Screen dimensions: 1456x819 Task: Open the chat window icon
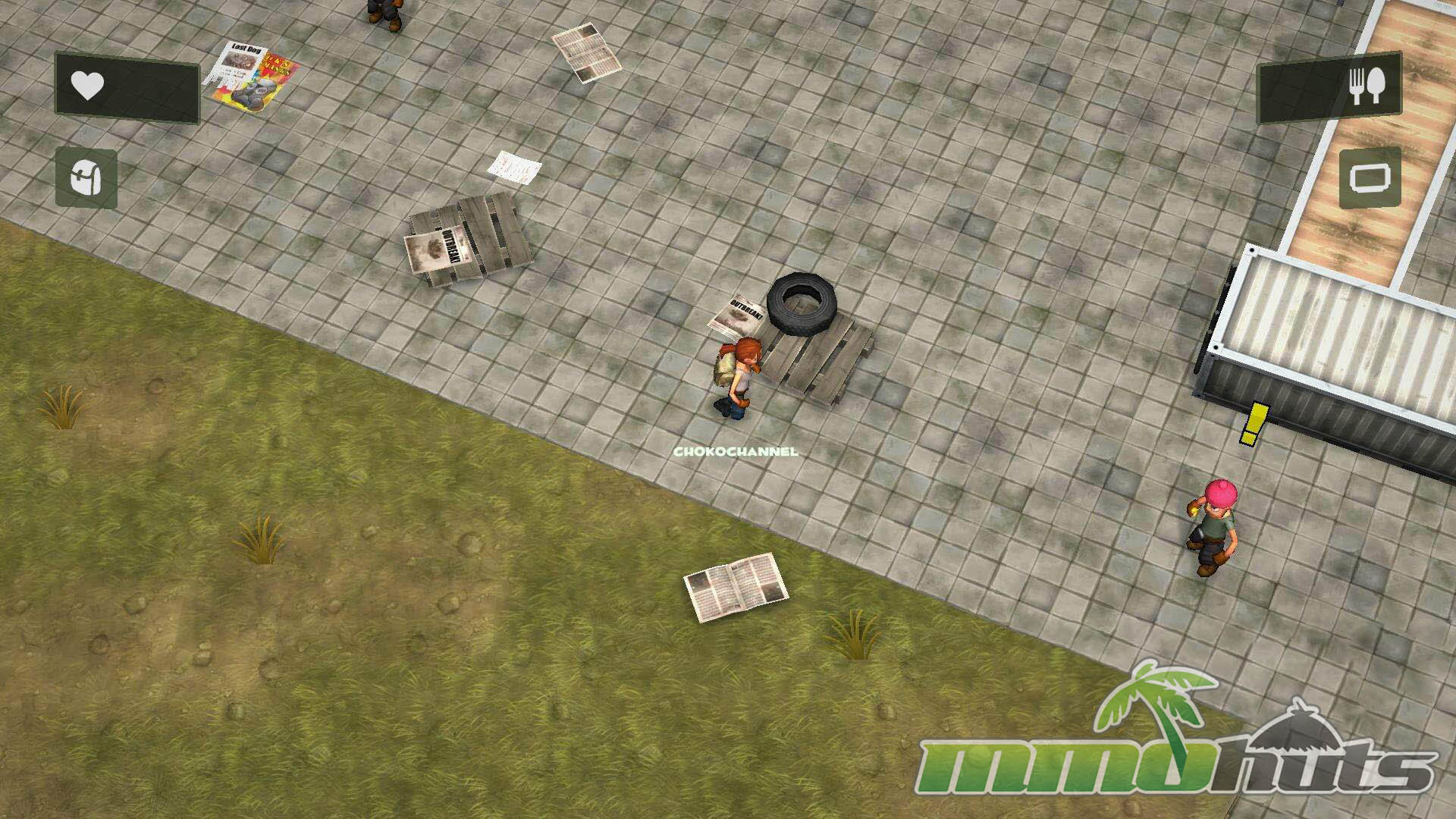click(x=1370, y=179)
